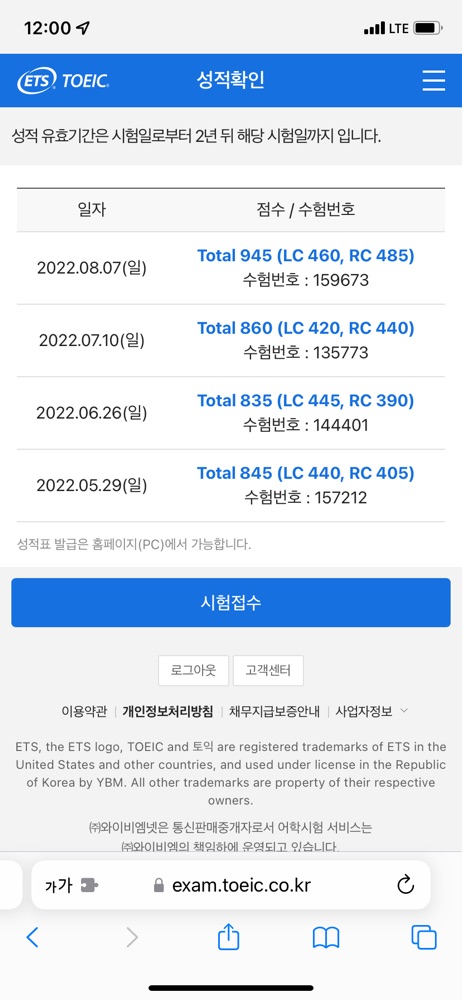
Task: Tap 로그아웃 to log out
Action: (193, 670)
